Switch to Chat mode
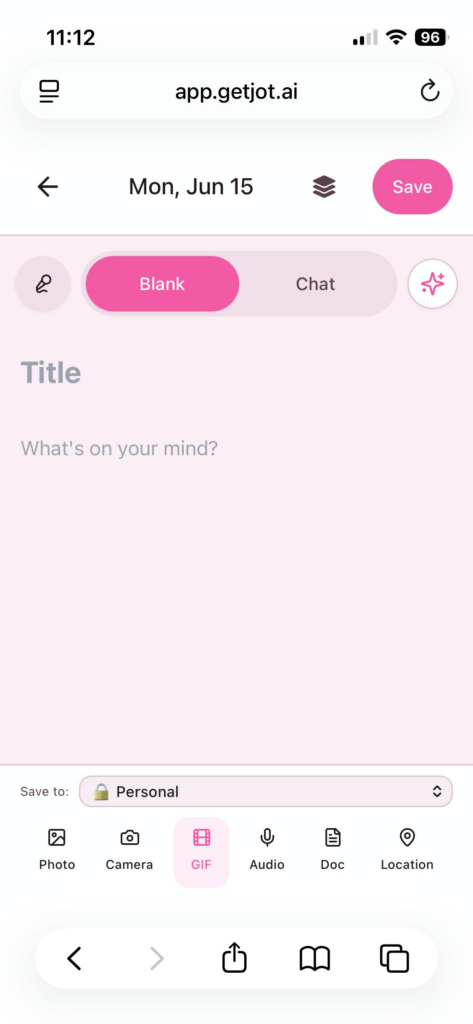The width and height of the screenshot is (473, 1024). click(x=316, y=284)
